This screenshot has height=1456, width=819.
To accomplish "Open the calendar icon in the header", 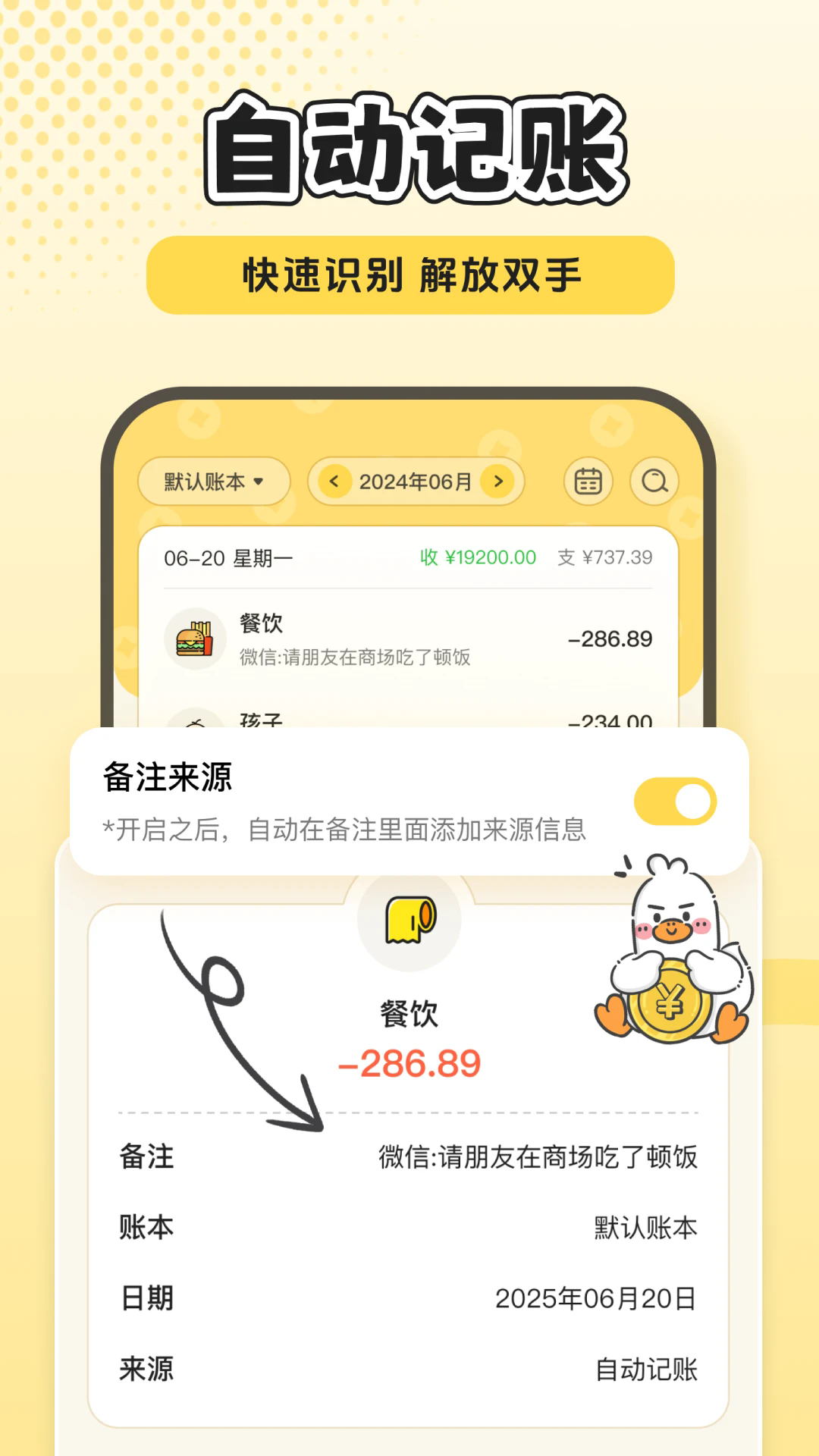I will pyautogui.click(x=588, y=481).
